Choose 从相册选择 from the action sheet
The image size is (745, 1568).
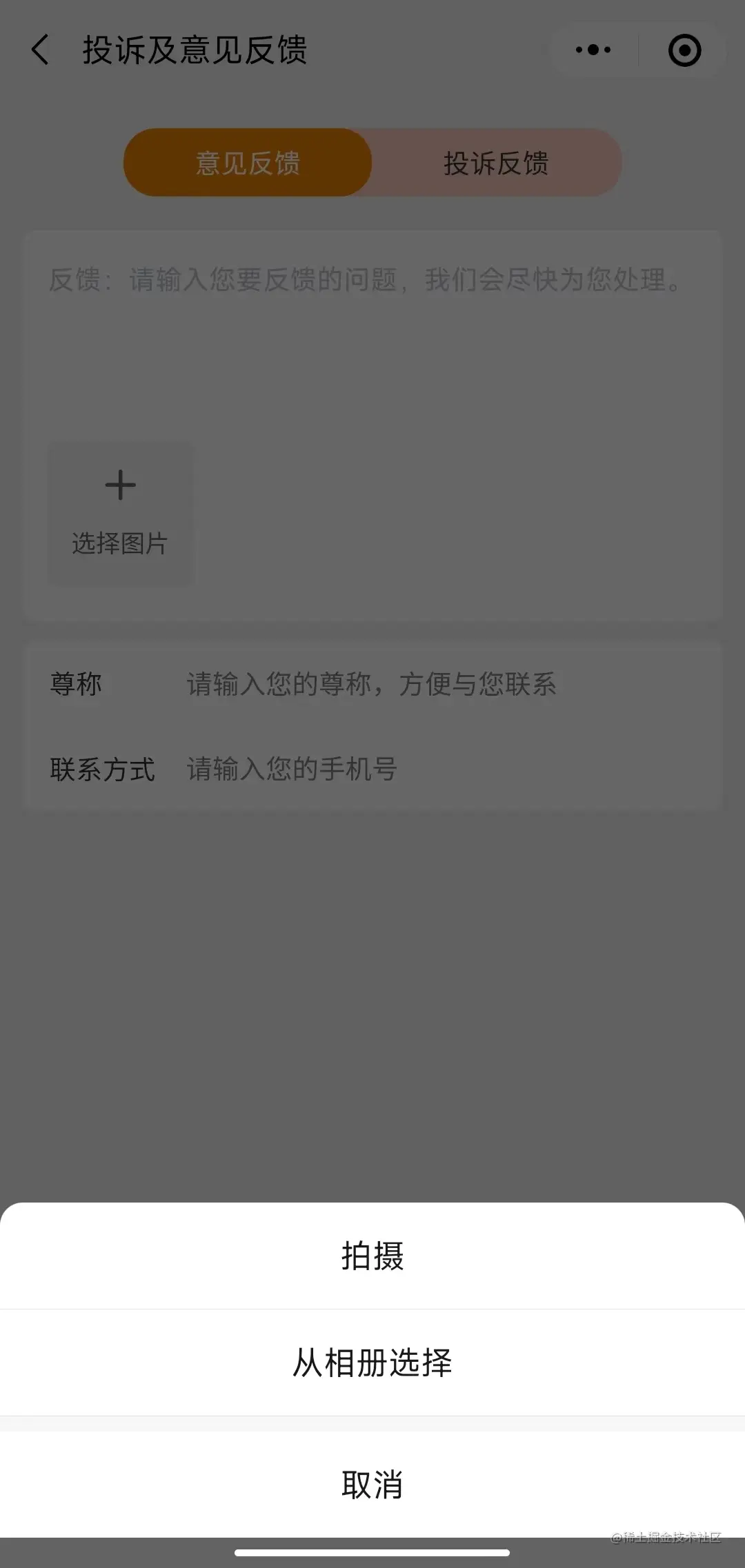372,1360
